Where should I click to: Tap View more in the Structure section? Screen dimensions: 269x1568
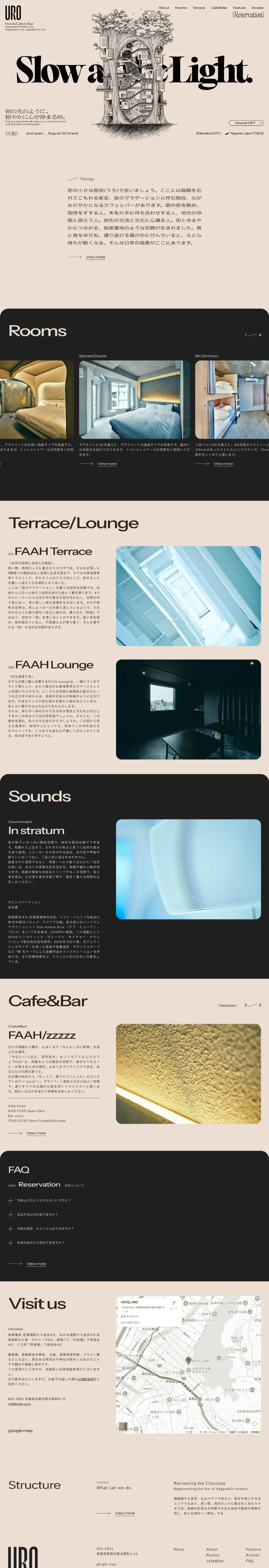pos(125,1512)
